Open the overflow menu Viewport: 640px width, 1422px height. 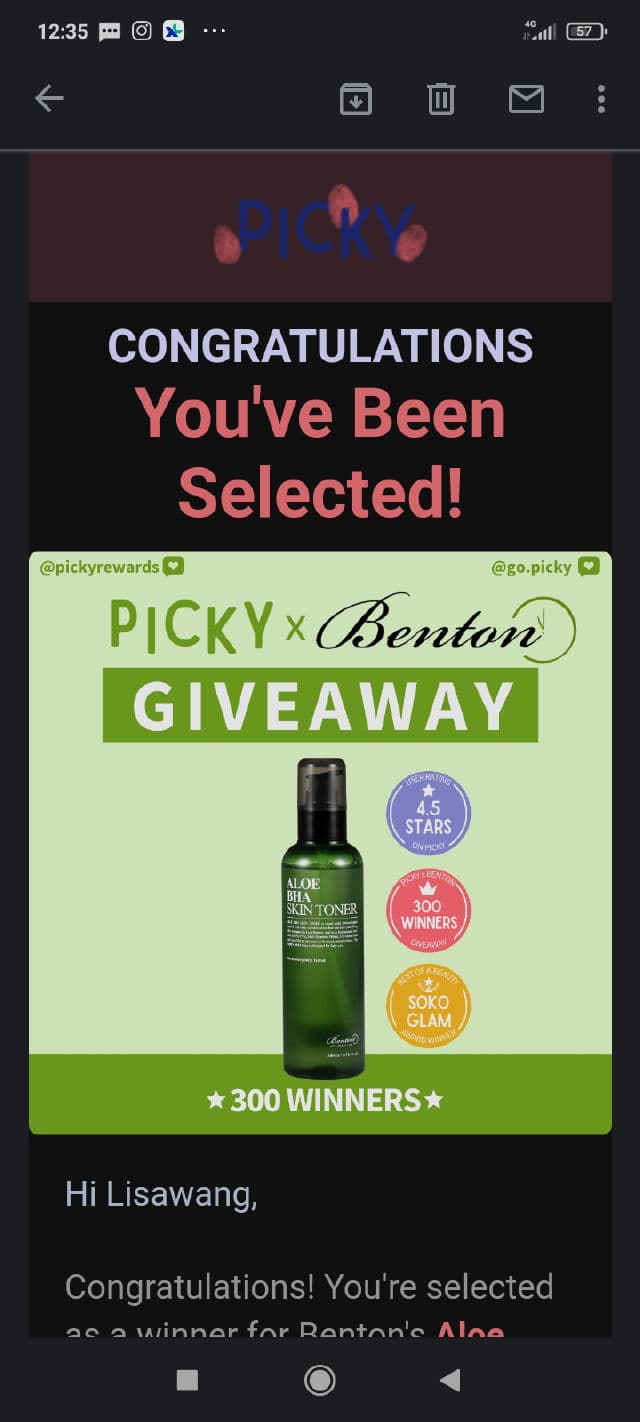pos(600,98)
